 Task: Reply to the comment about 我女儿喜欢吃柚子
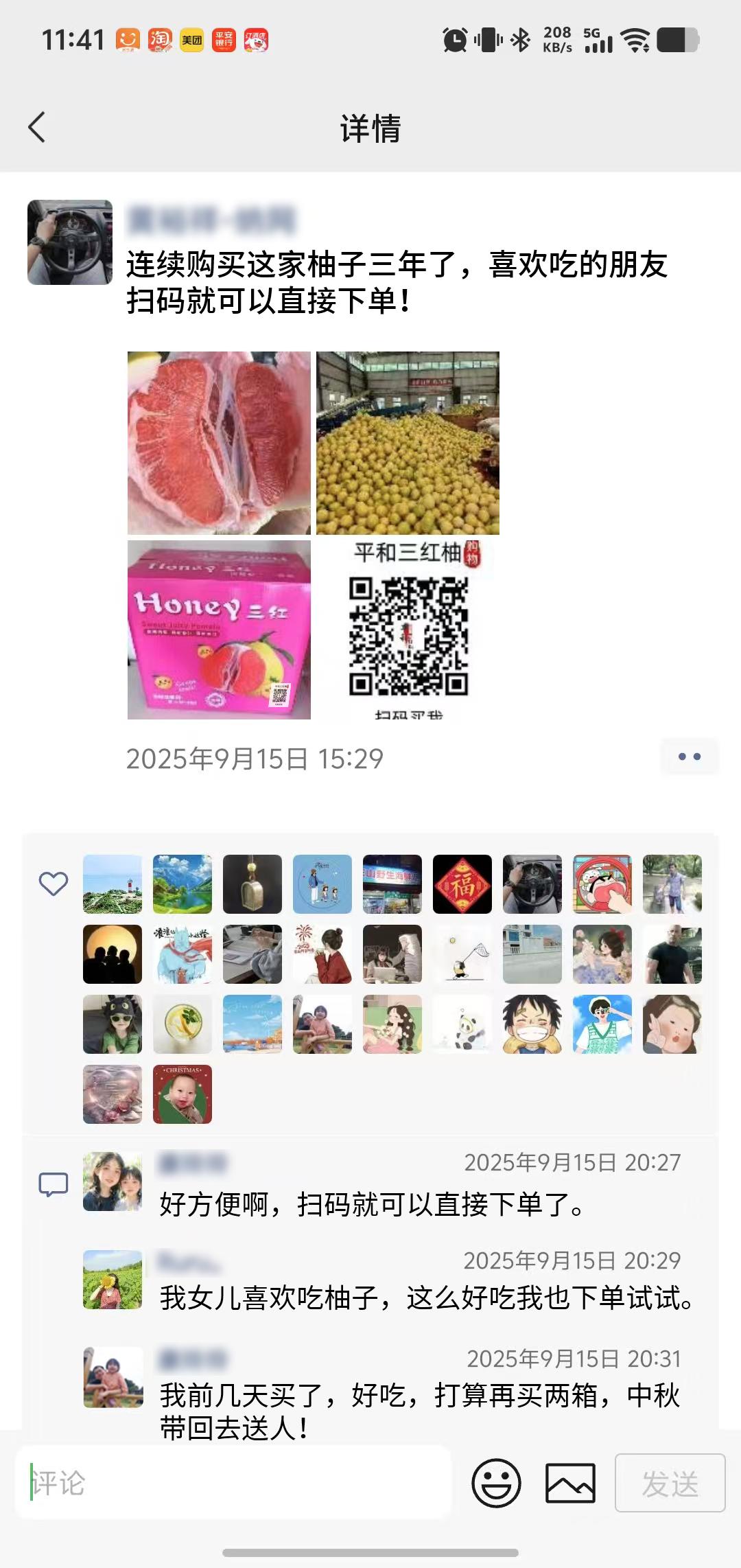click(425, 1299)
